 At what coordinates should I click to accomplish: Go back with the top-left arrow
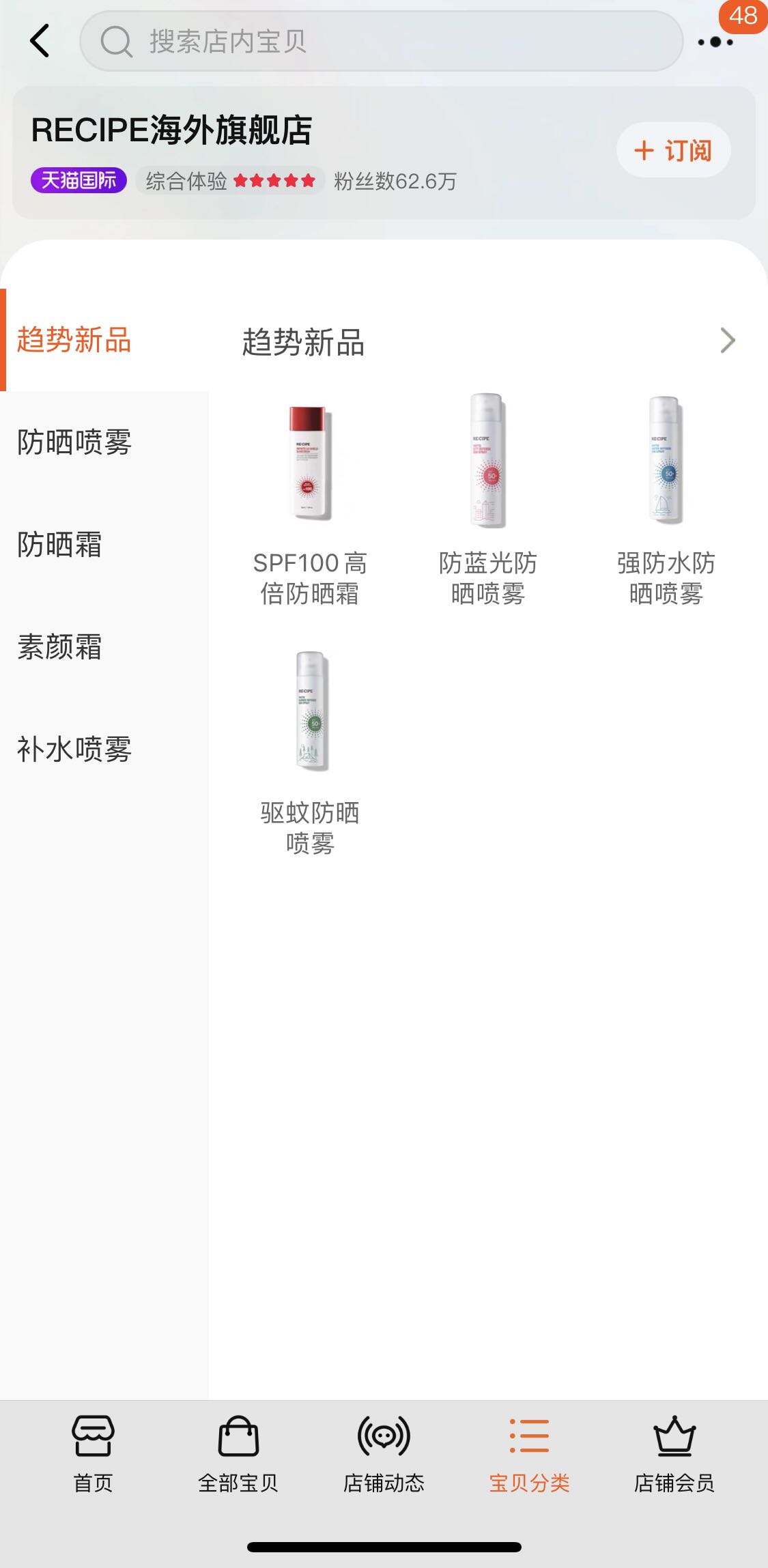click(40, 41)
